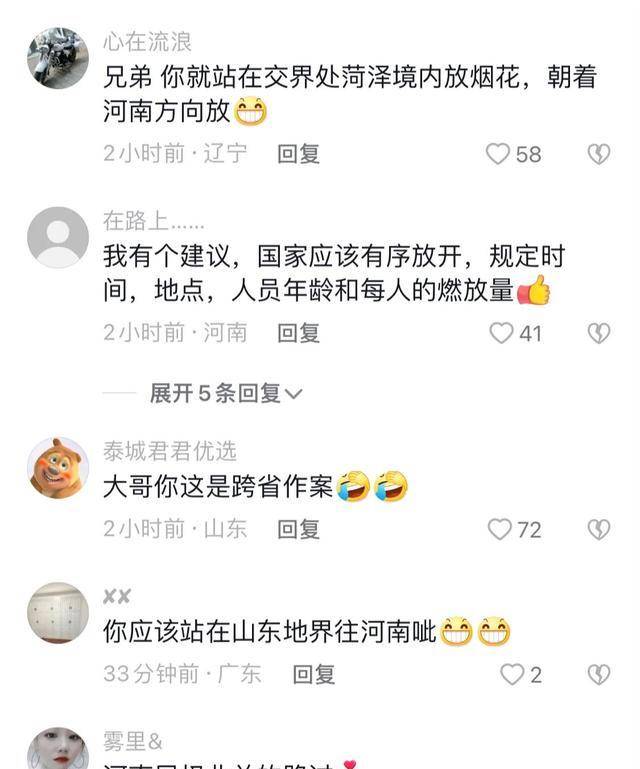
Task: Like the comment by 在路上……
Action: (x=501, y=333)
